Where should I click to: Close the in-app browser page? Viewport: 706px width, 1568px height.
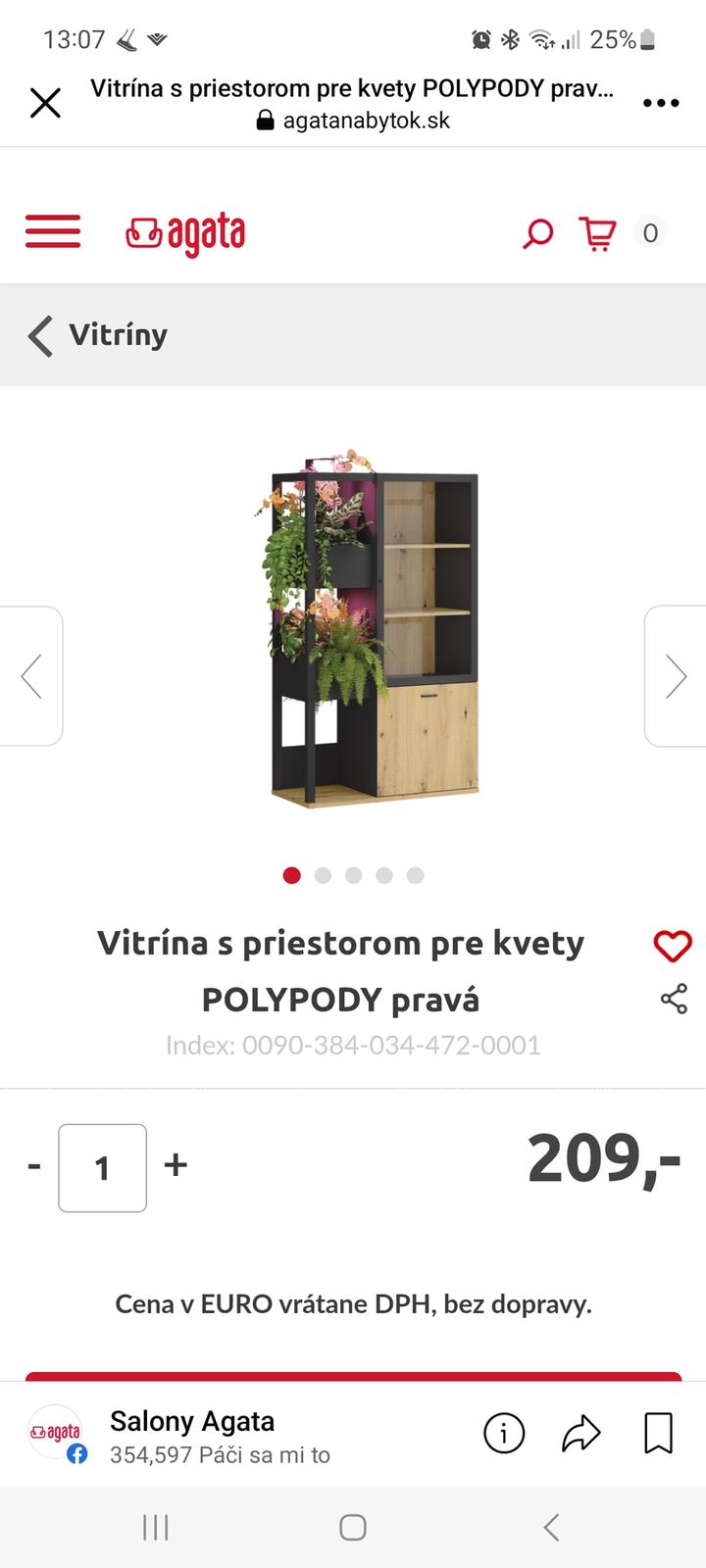tap(45, 103)
